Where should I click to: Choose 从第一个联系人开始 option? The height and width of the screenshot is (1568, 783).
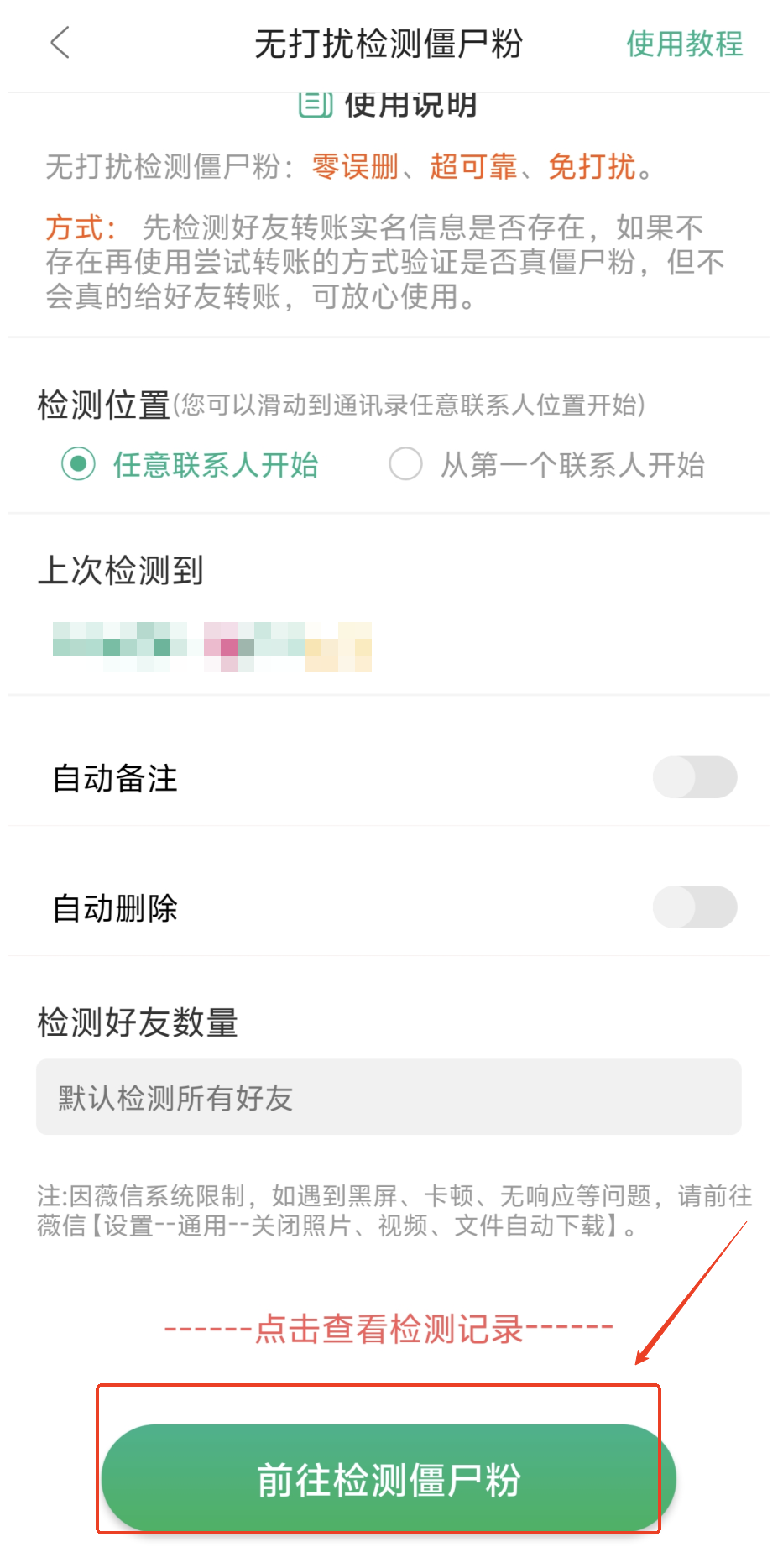coord(406,463)
